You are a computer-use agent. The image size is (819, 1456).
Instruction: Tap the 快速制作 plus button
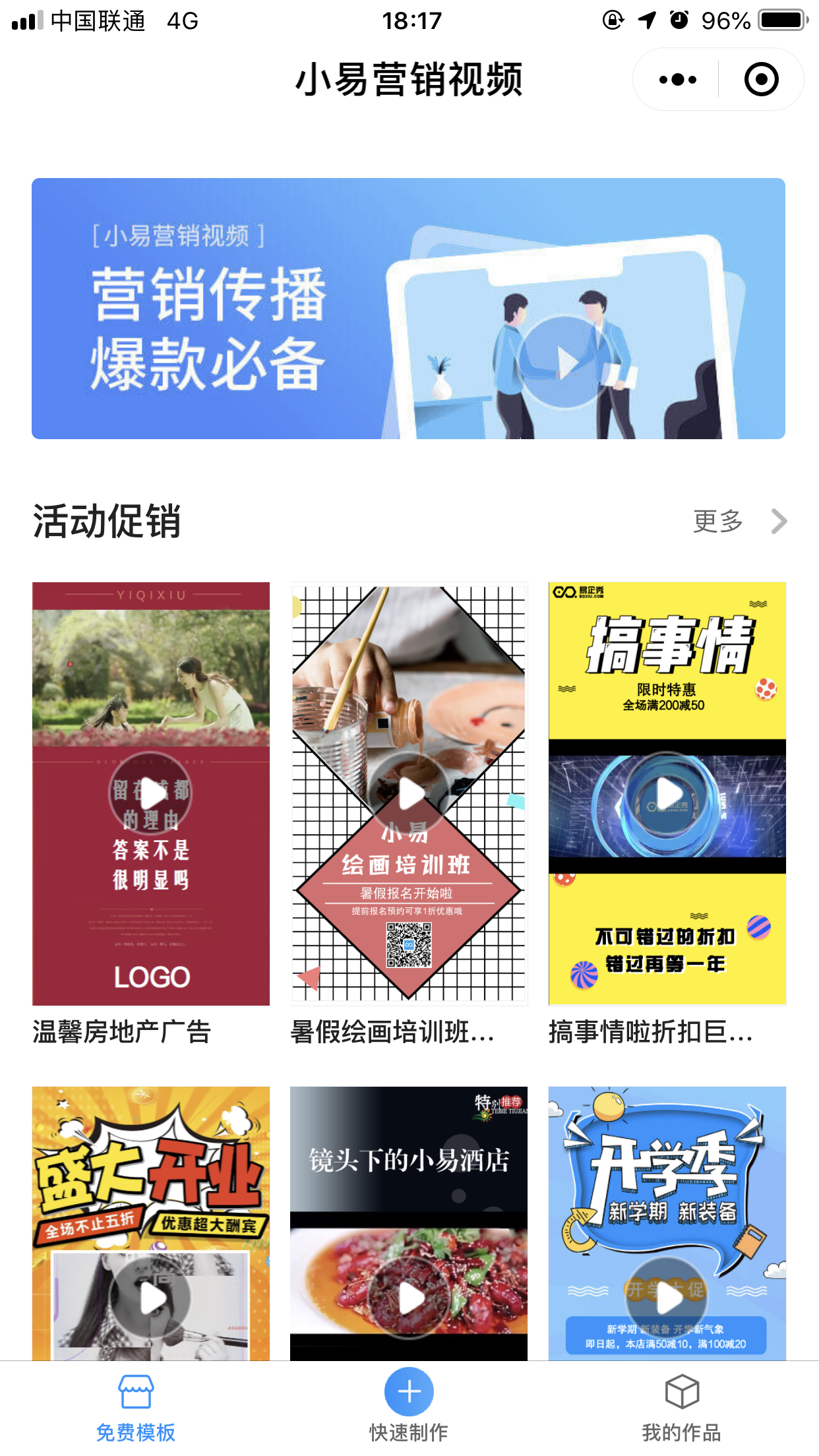[409, 1391]
